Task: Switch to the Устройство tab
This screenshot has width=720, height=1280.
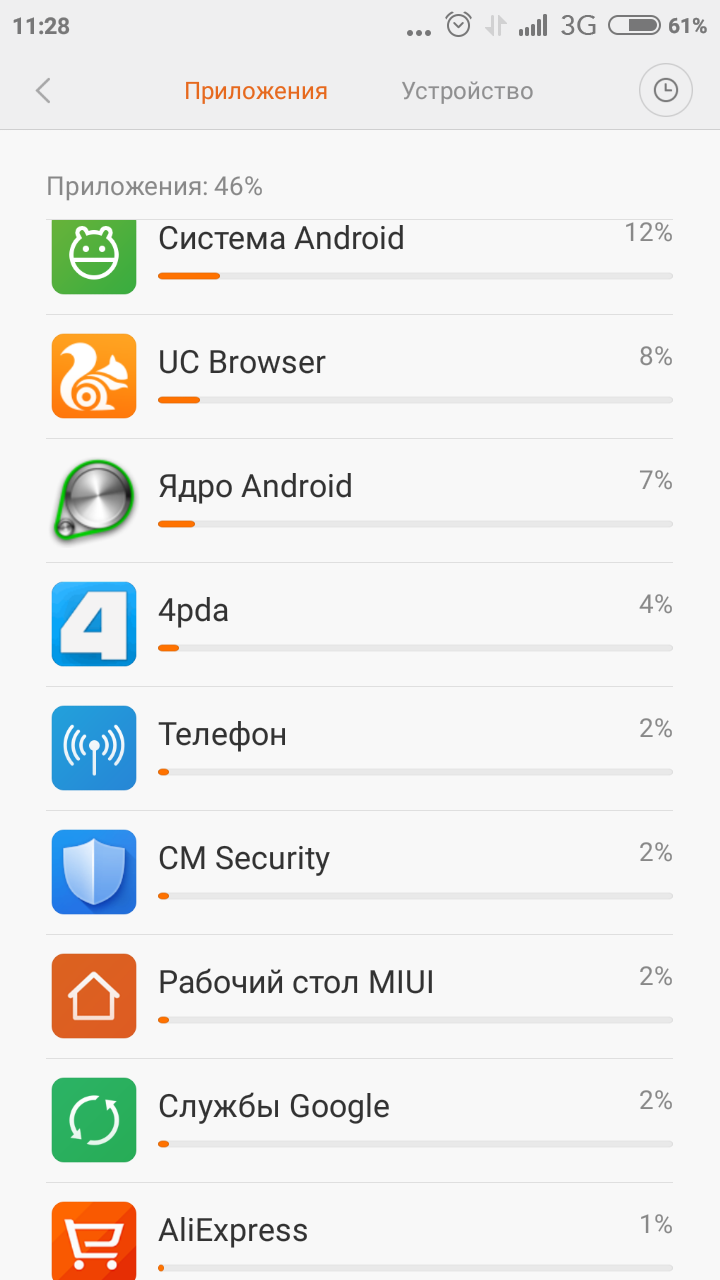Action: [467, 91]
